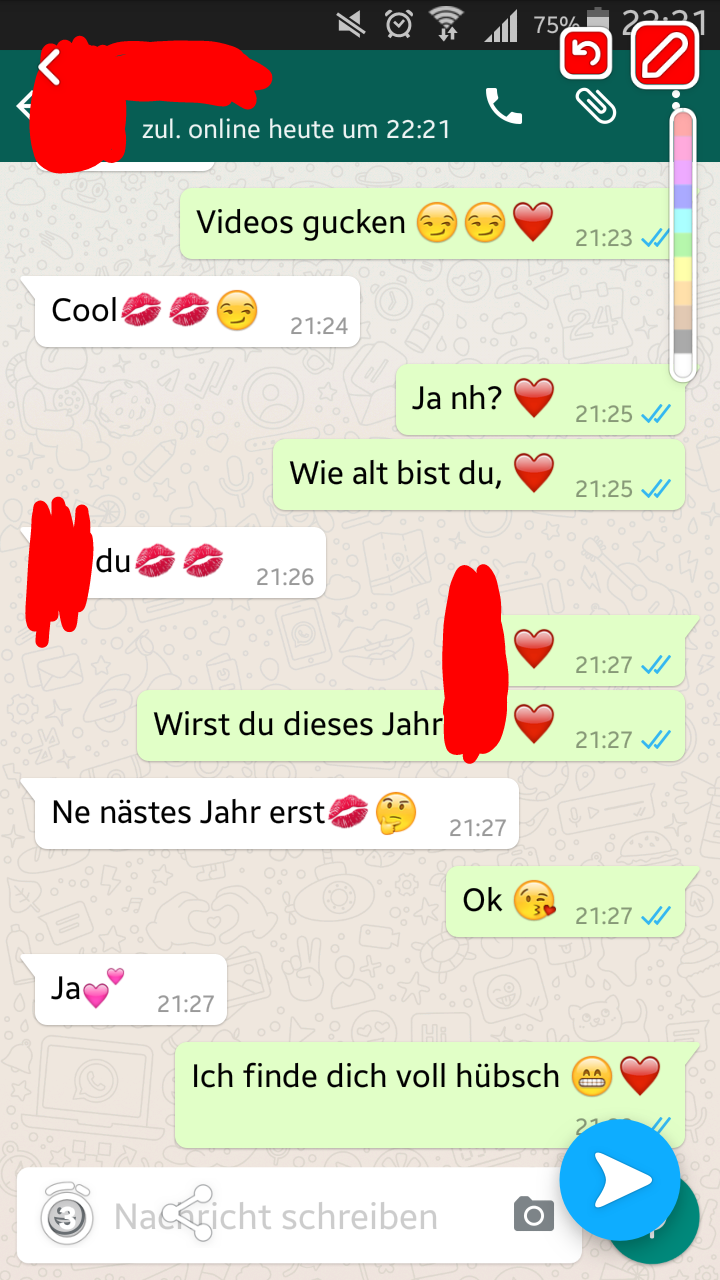Toggle the red pen drawing tool
This screenshot has width=720, height=1280.
[x=665, y=55]
